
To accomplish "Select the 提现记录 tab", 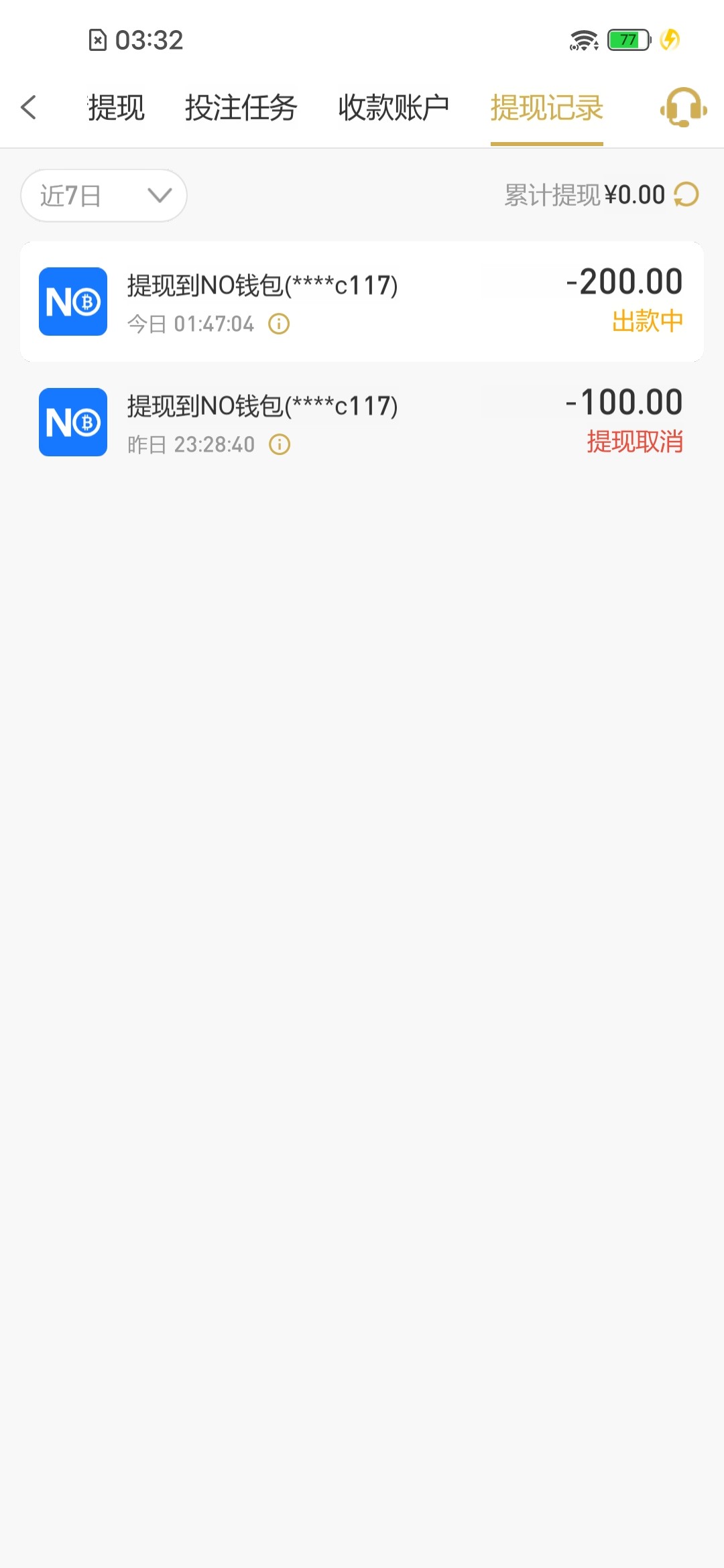I will tap(546, 108).
